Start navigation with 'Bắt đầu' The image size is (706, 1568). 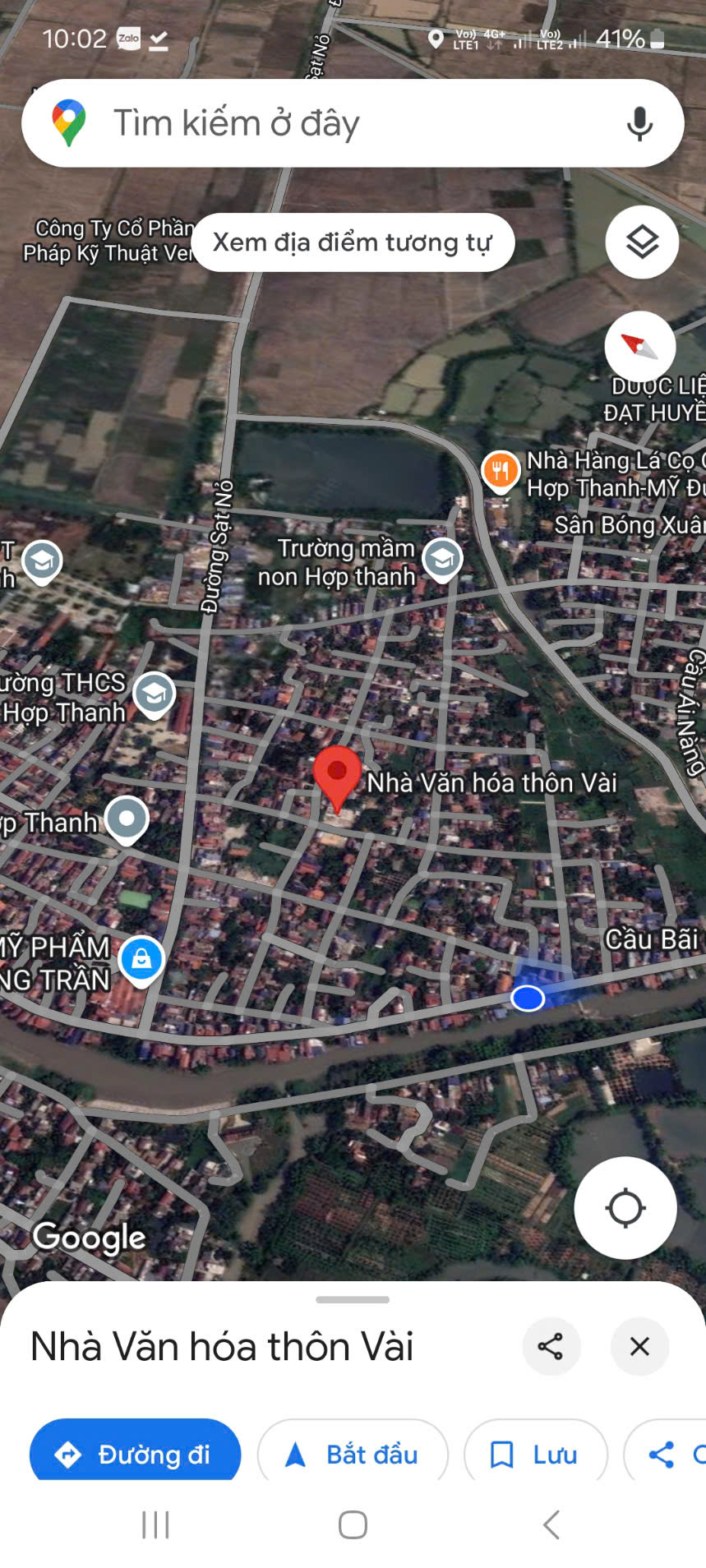[x=353, y=1454]
